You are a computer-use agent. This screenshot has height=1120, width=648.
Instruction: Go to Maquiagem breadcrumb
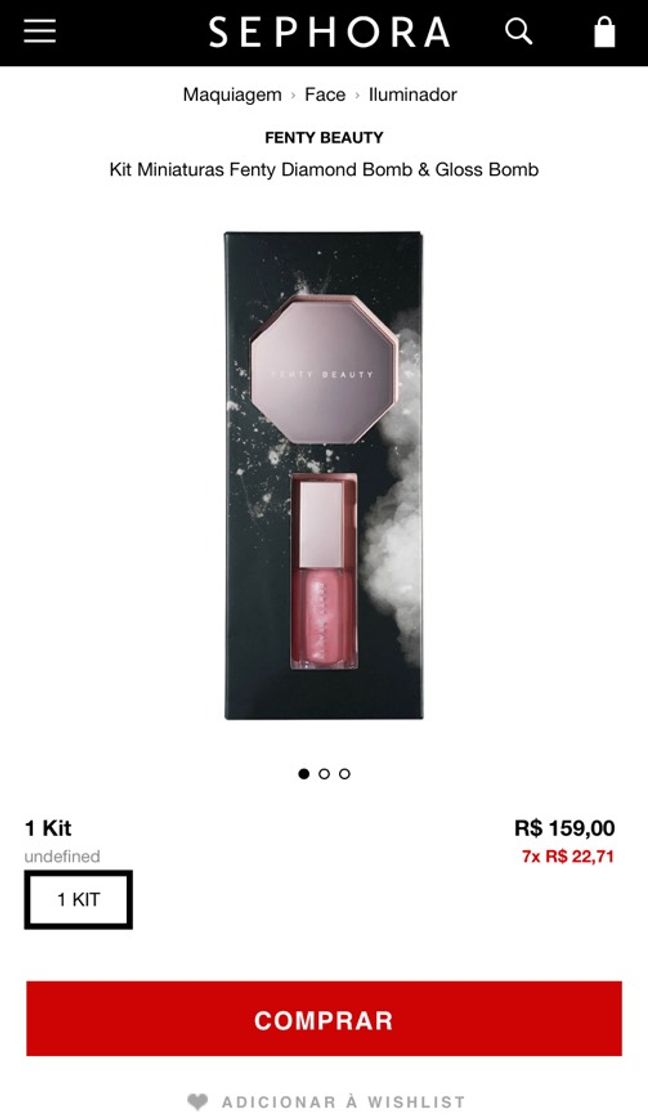coord(232,95)
